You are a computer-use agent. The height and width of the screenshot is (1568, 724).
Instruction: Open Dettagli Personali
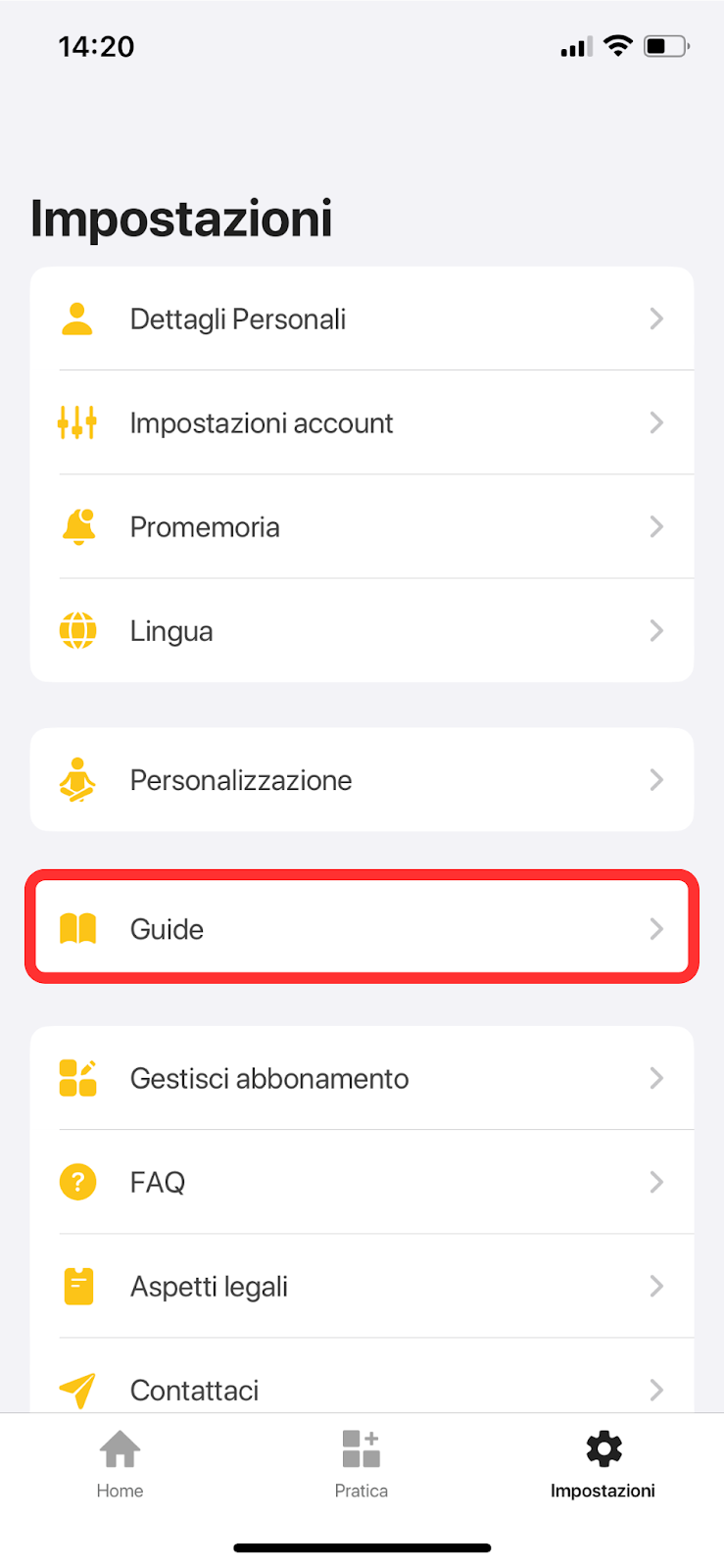pyautogui.click(x=362, y=318)
